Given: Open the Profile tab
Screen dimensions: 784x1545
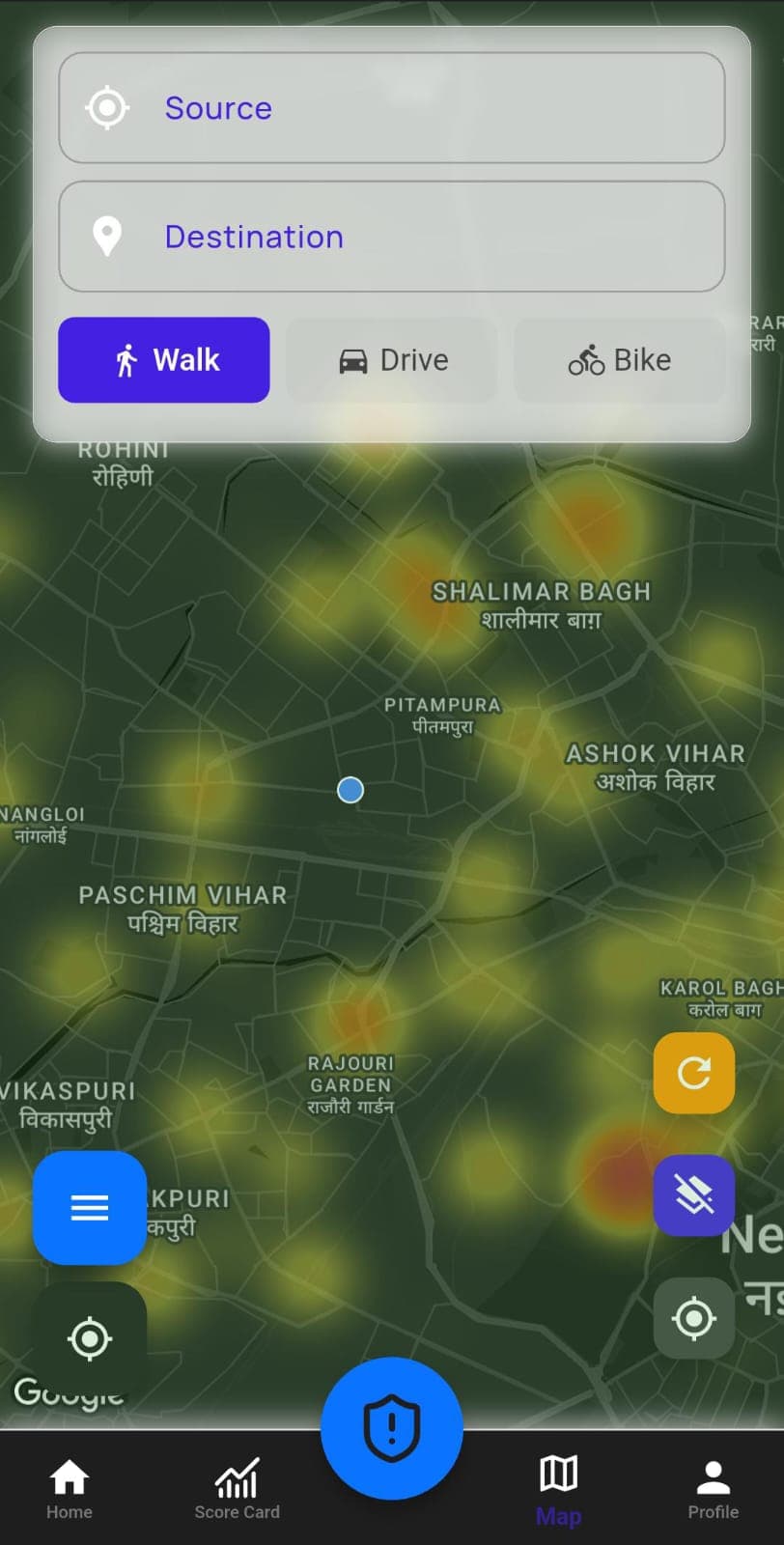Looking at the screenshot, I should coord(713,1487).
